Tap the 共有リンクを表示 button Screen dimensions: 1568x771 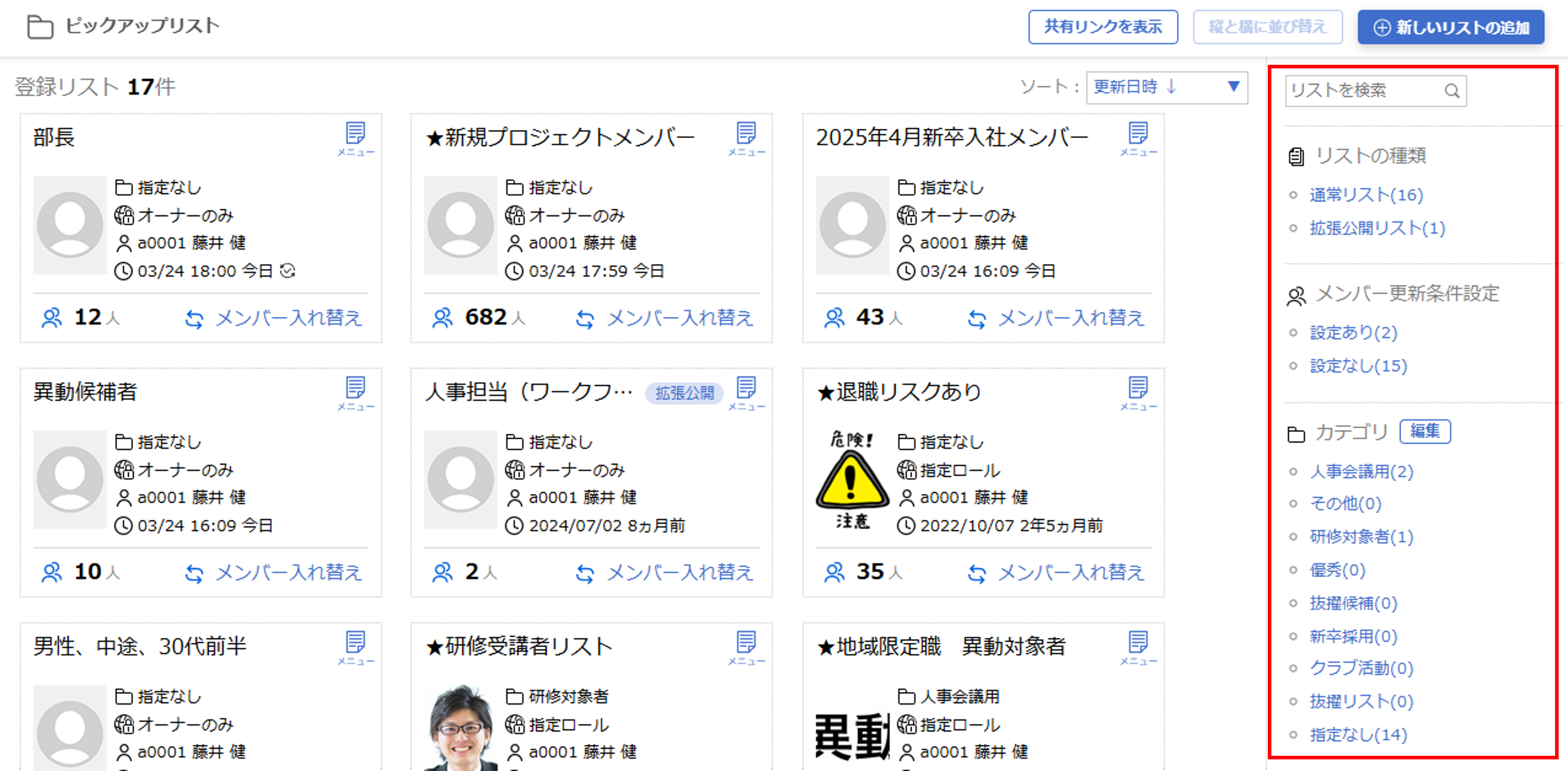tap(1103, 27)
